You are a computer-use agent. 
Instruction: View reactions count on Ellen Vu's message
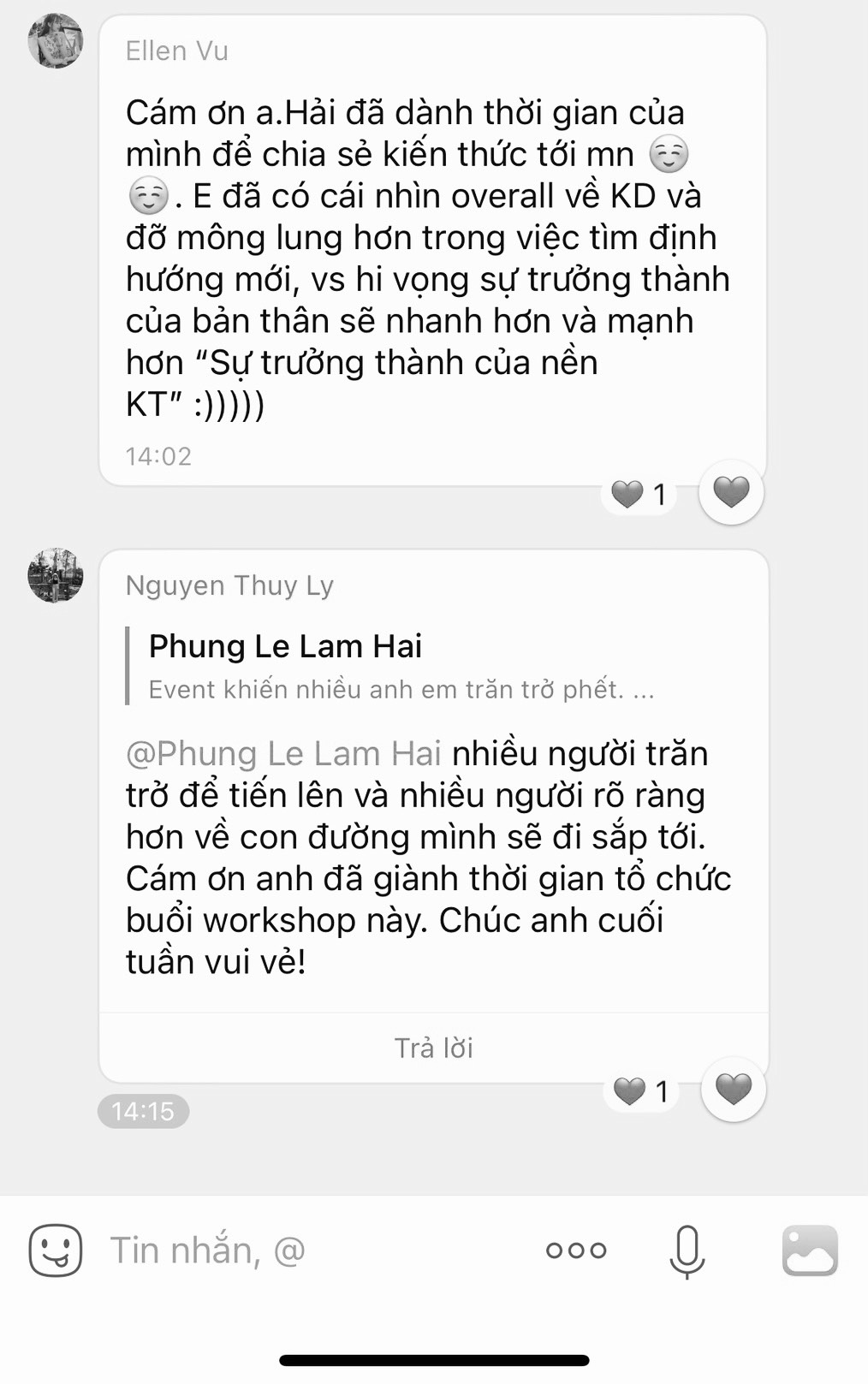pos(639,494)
